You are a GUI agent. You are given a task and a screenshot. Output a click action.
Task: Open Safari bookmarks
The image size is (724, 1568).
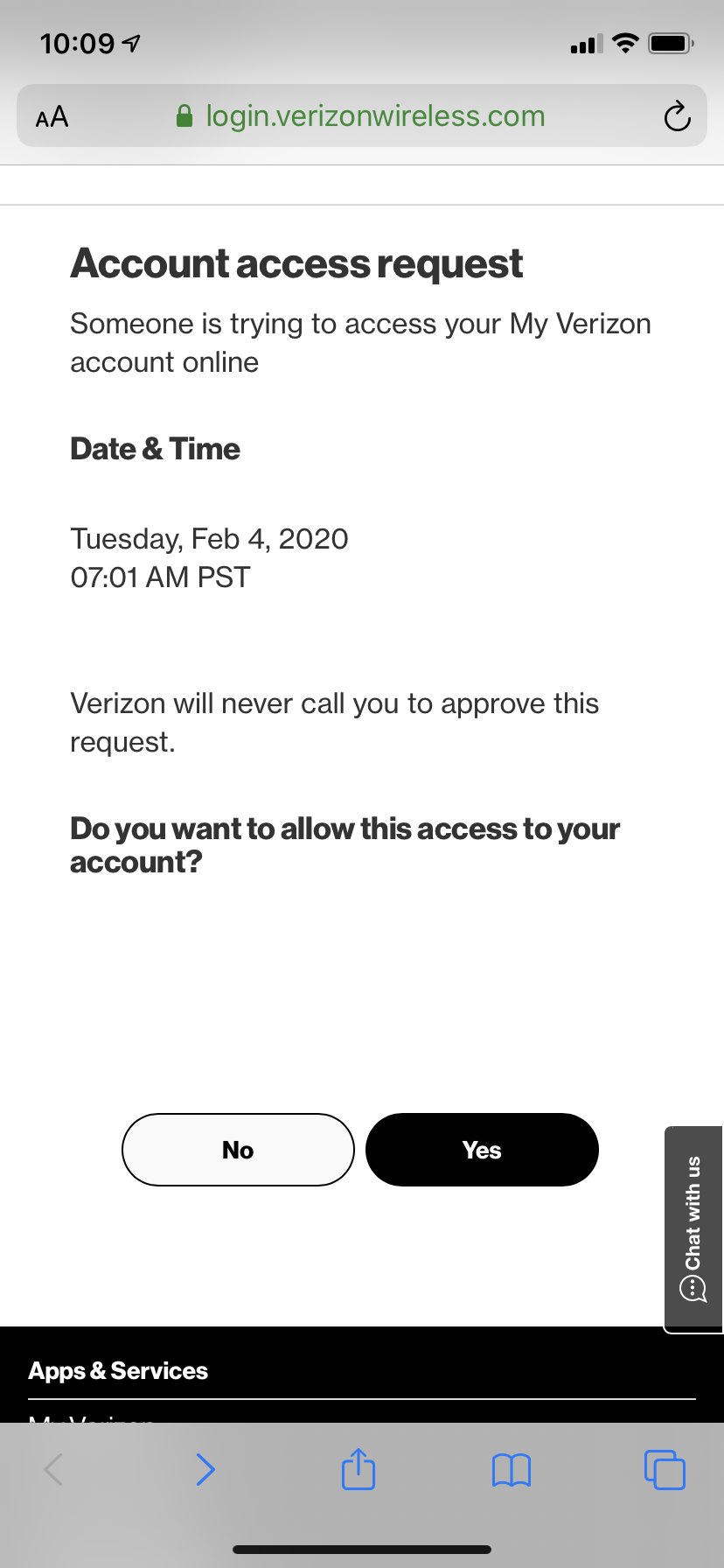pos(512,1469)
